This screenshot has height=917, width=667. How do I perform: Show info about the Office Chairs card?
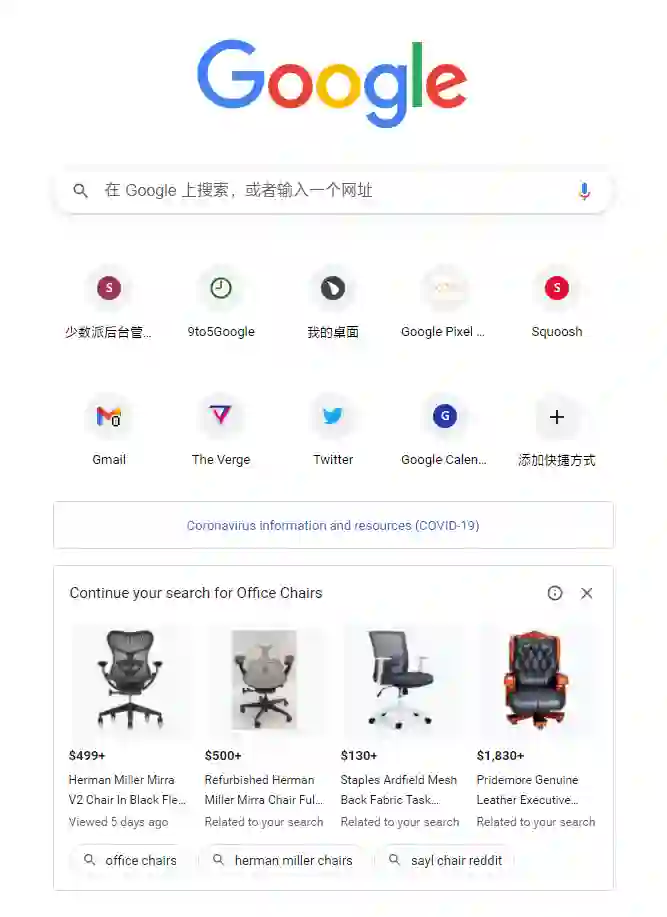pos(555,593)
